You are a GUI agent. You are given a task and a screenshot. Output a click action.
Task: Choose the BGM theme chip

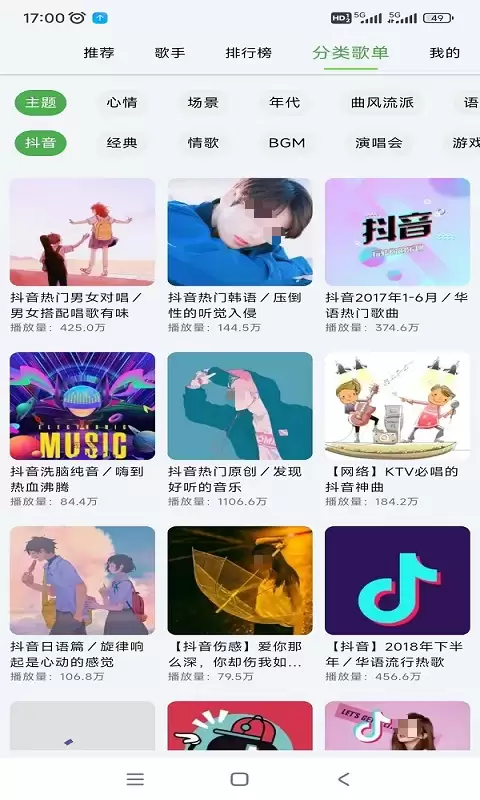point(287,143)
